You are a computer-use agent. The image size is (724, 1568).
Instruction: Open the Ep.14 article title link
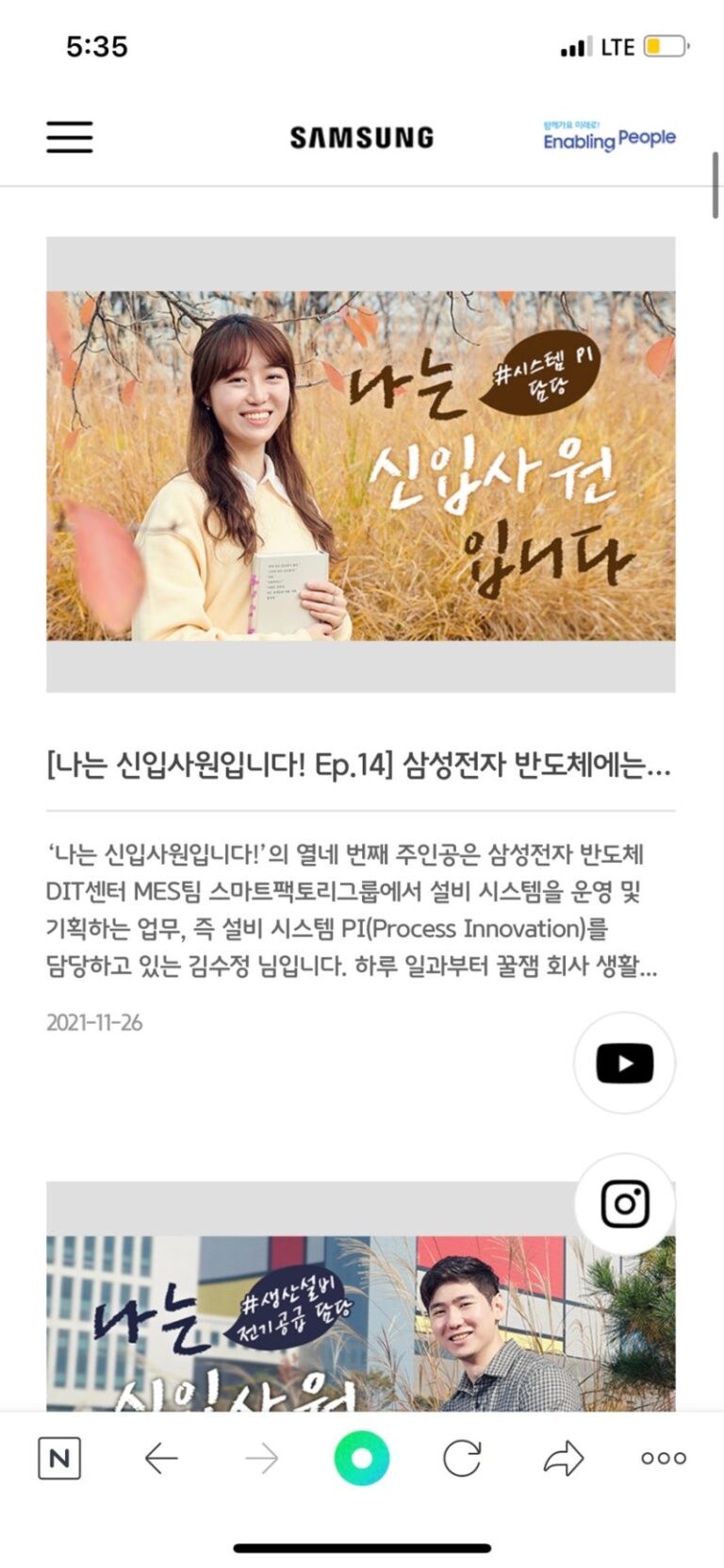pyautogui.click(x=359, y=766)
